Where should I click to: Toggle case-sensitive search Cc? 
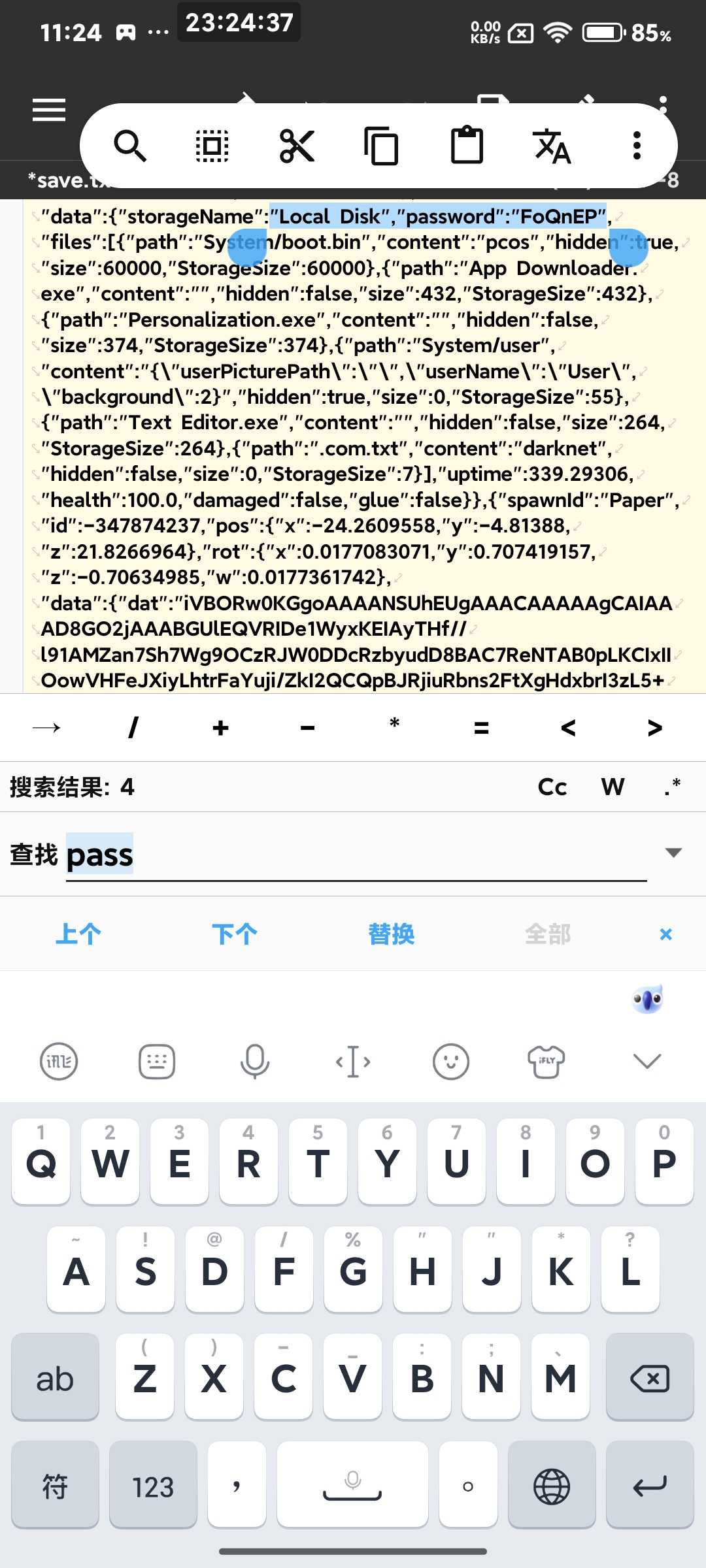pos(552,787)
